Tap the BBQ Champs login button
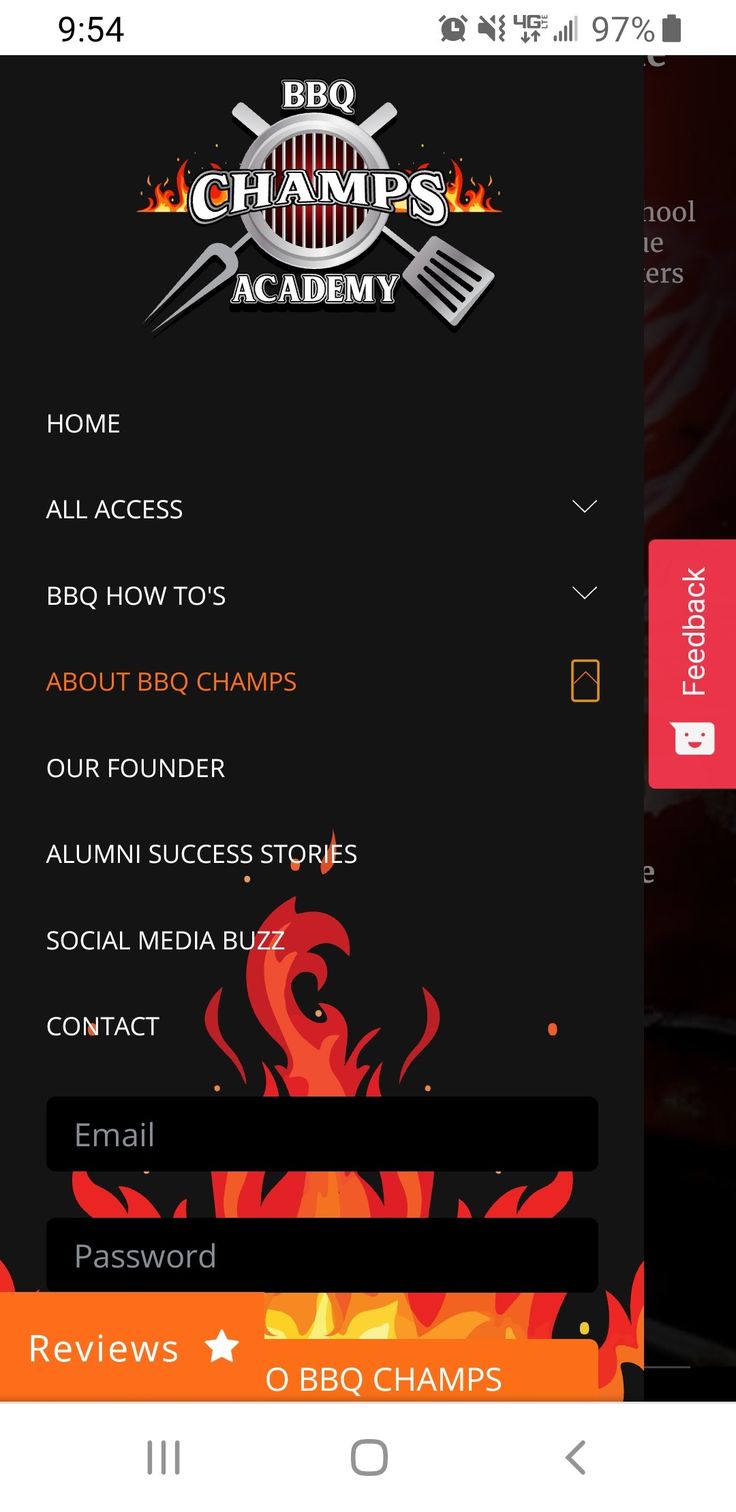736x1512 pixels. (x=430, y=1379)
